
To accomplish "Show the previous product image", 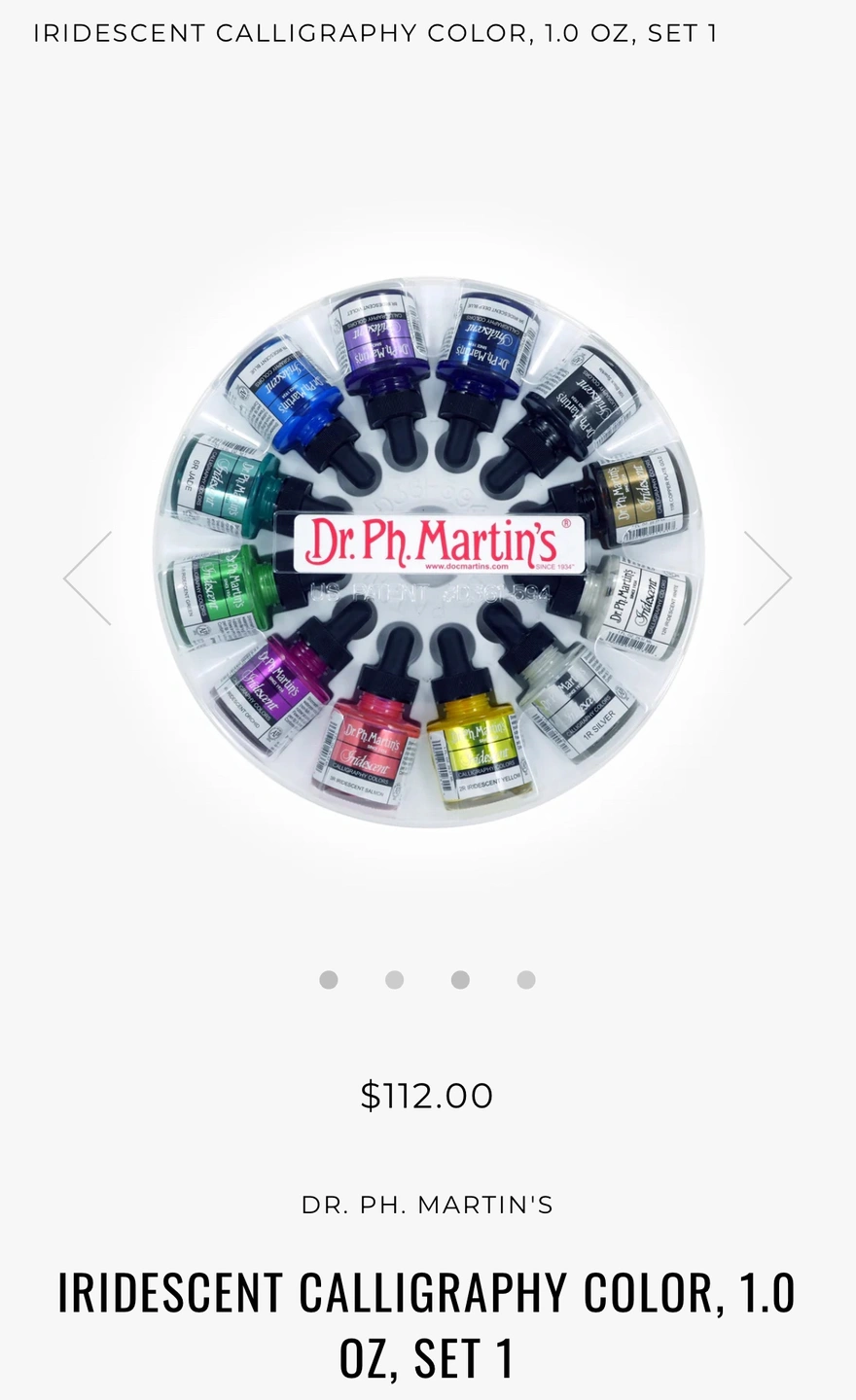I will 88,577.
